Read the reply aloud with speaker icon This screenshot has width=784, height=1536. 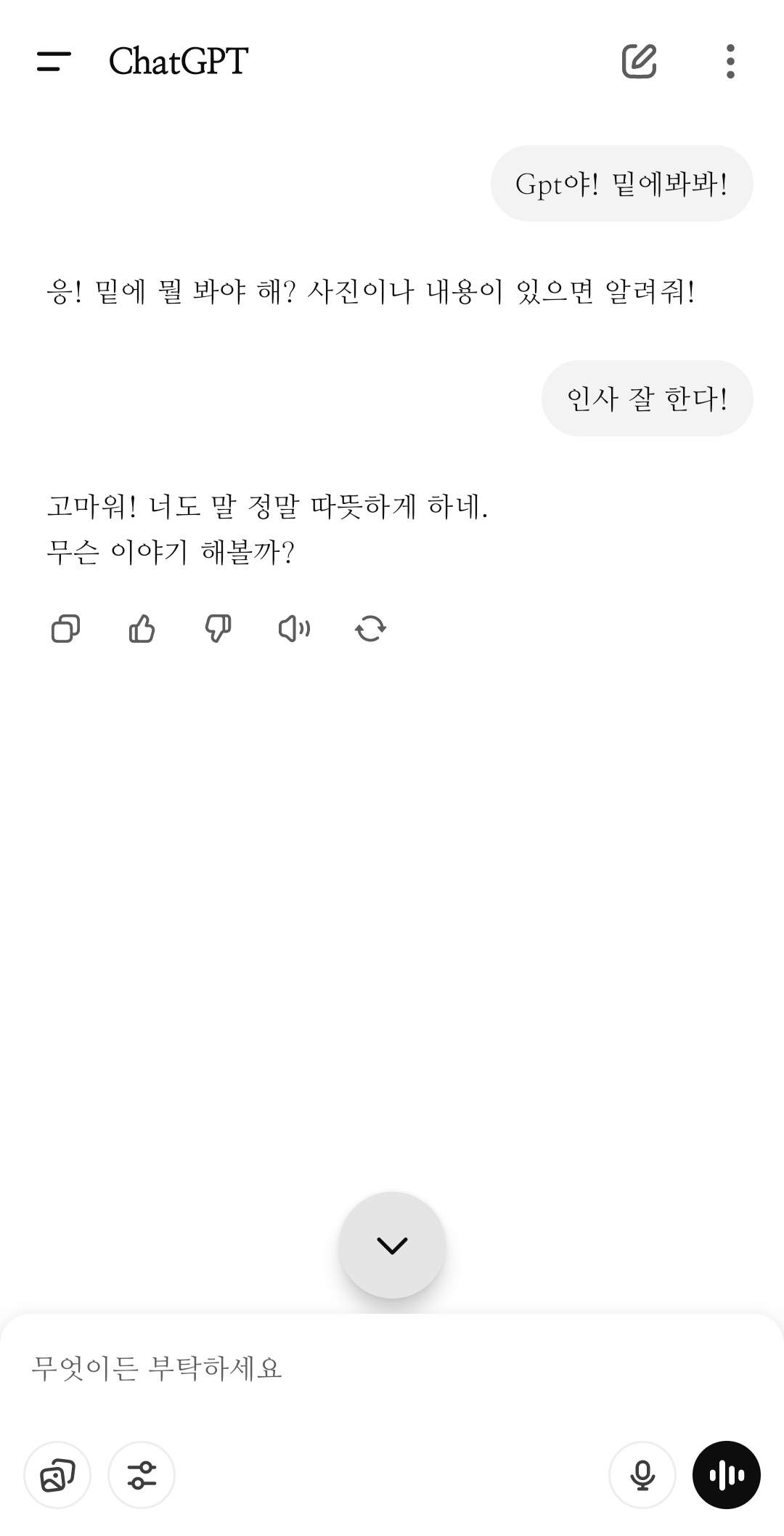(295, 629)
